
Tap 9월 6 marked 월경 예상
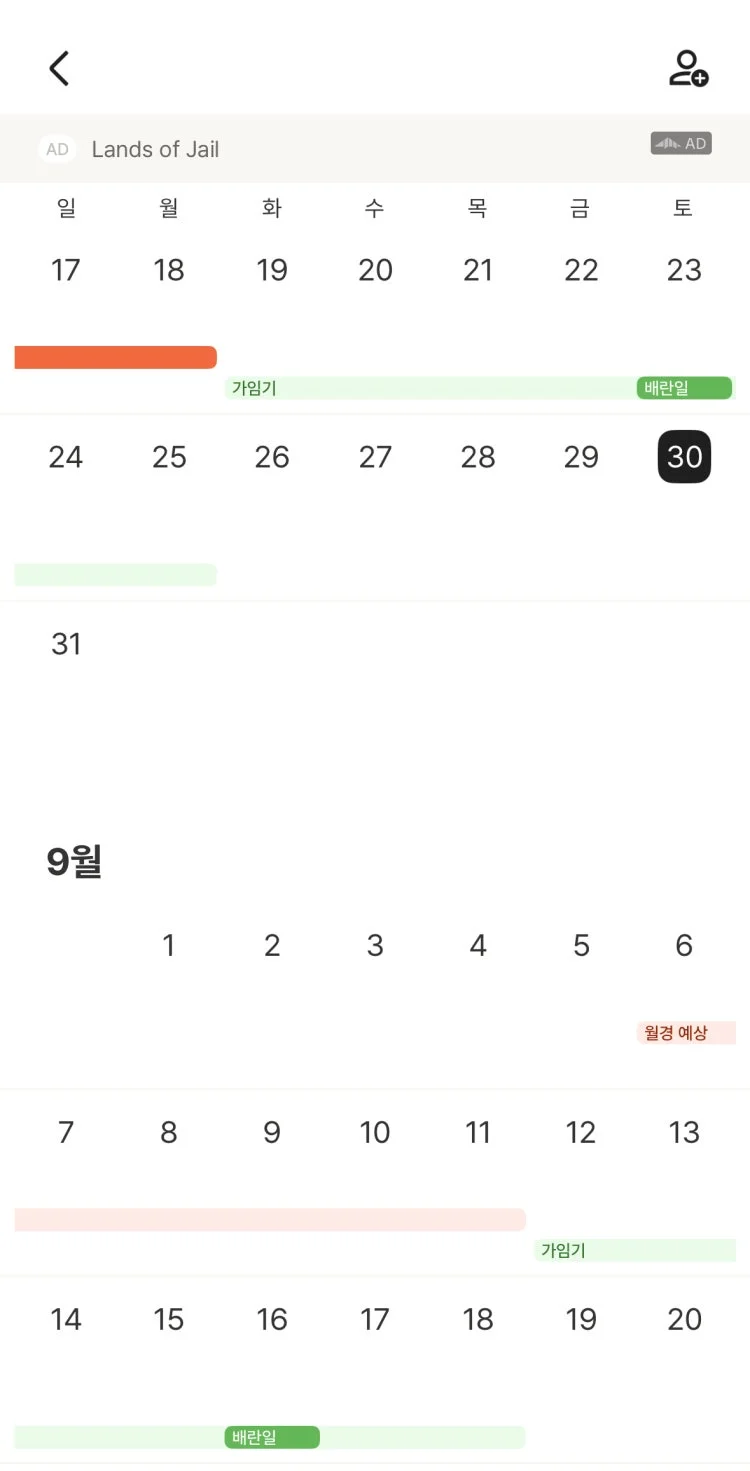coord(684,946)
